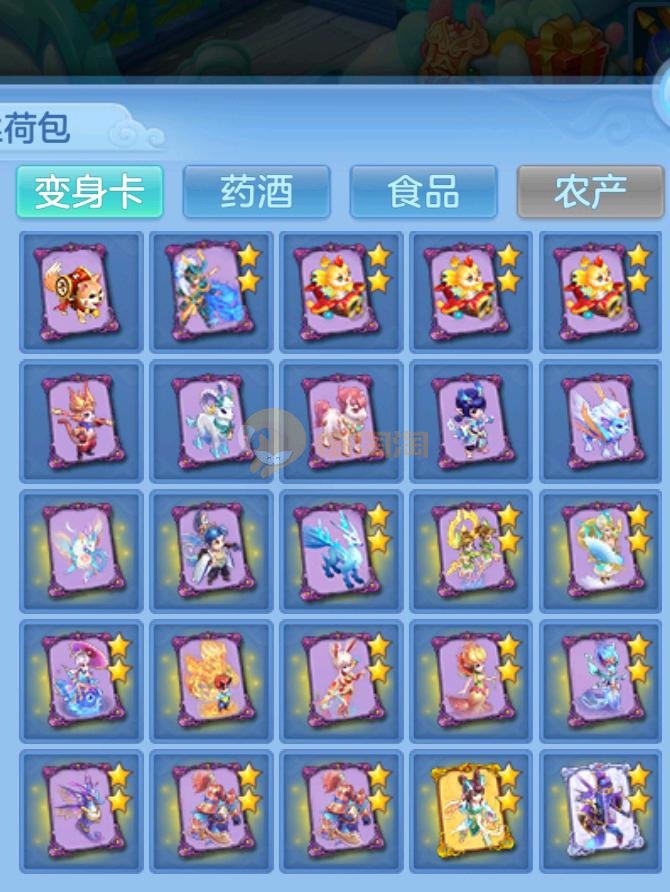Tap the pink pony transformation card
This screenshot has width=670, height=892.
click(340, 421)
